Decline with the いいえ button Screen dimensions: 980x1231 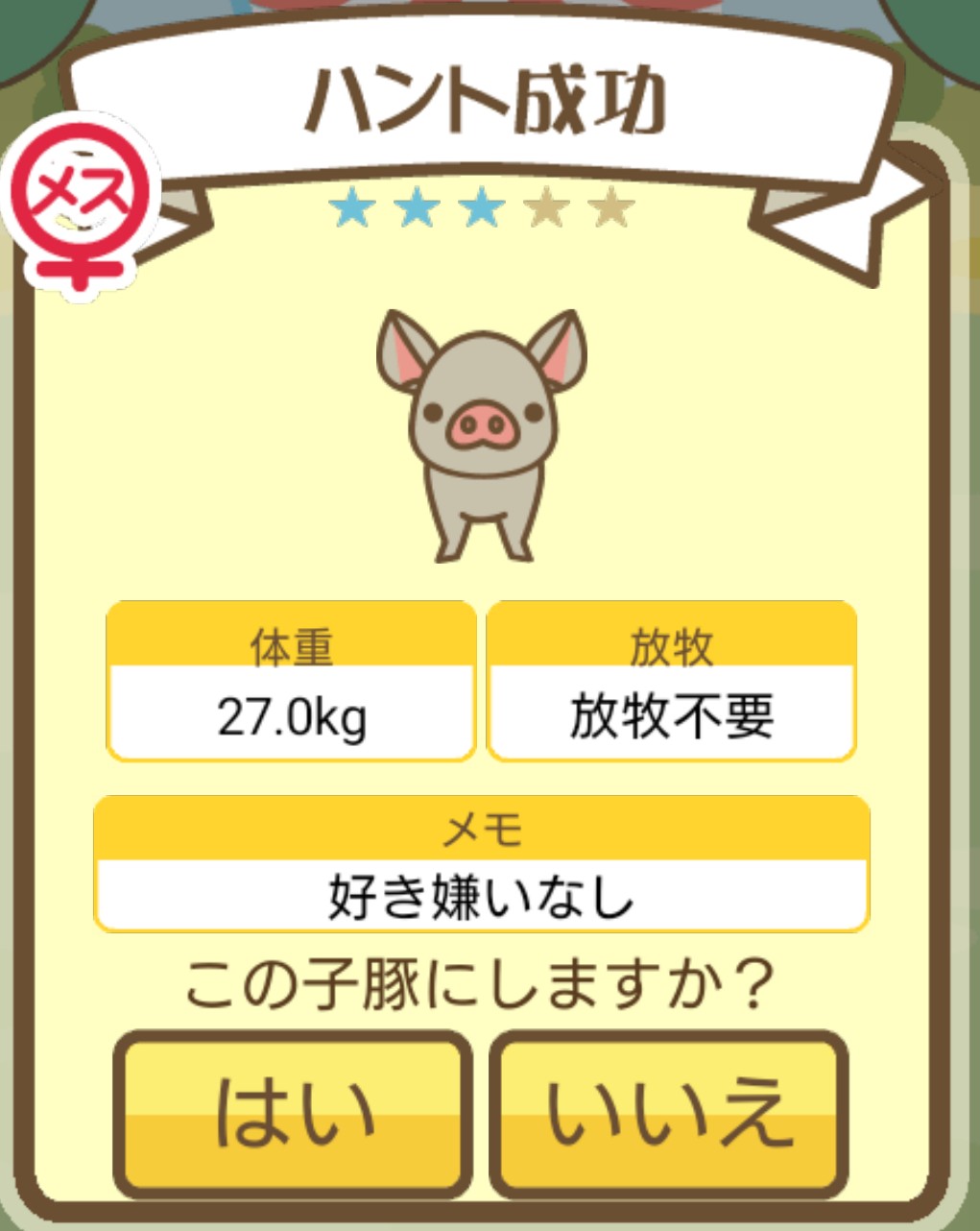[669, 1114]
